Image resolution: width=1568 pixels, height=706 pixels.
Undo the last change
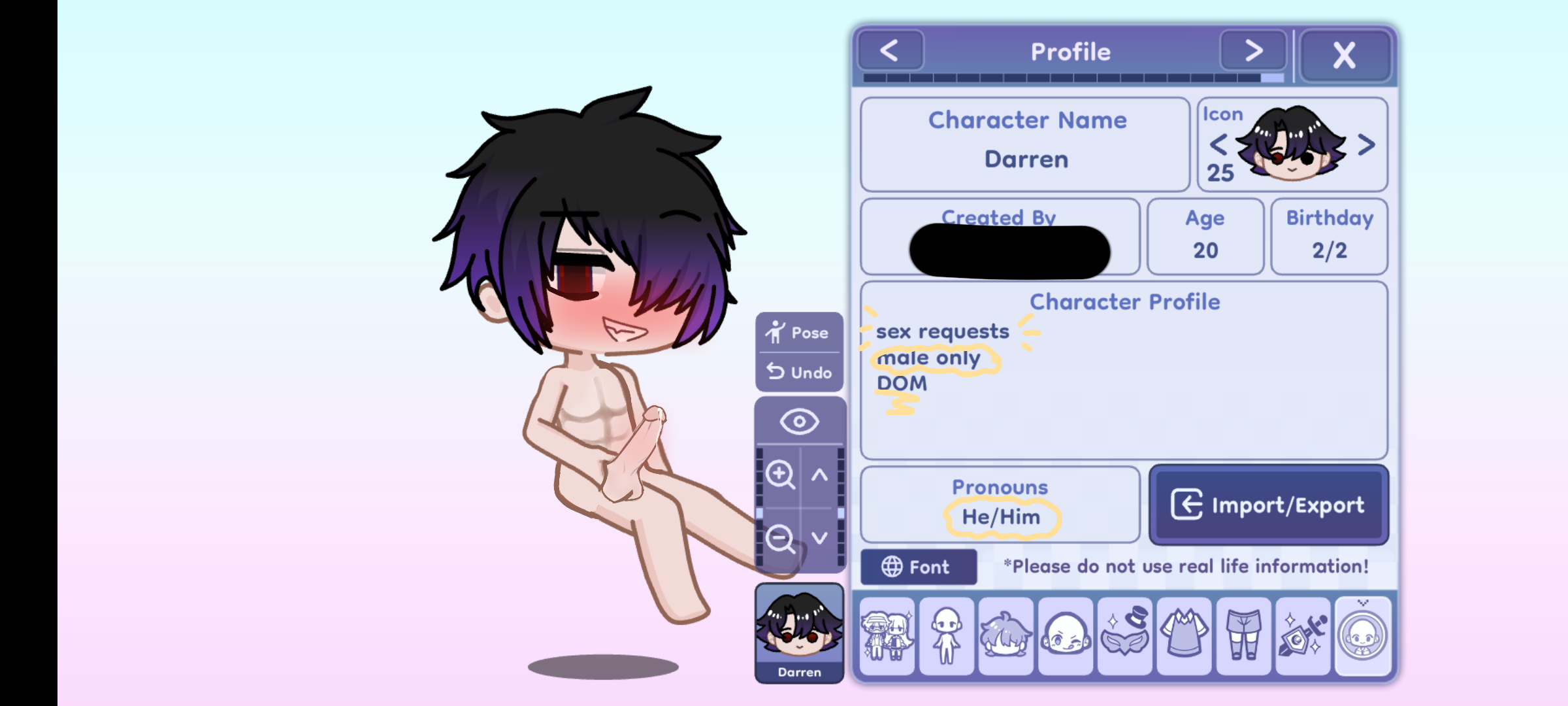point(799,373)
